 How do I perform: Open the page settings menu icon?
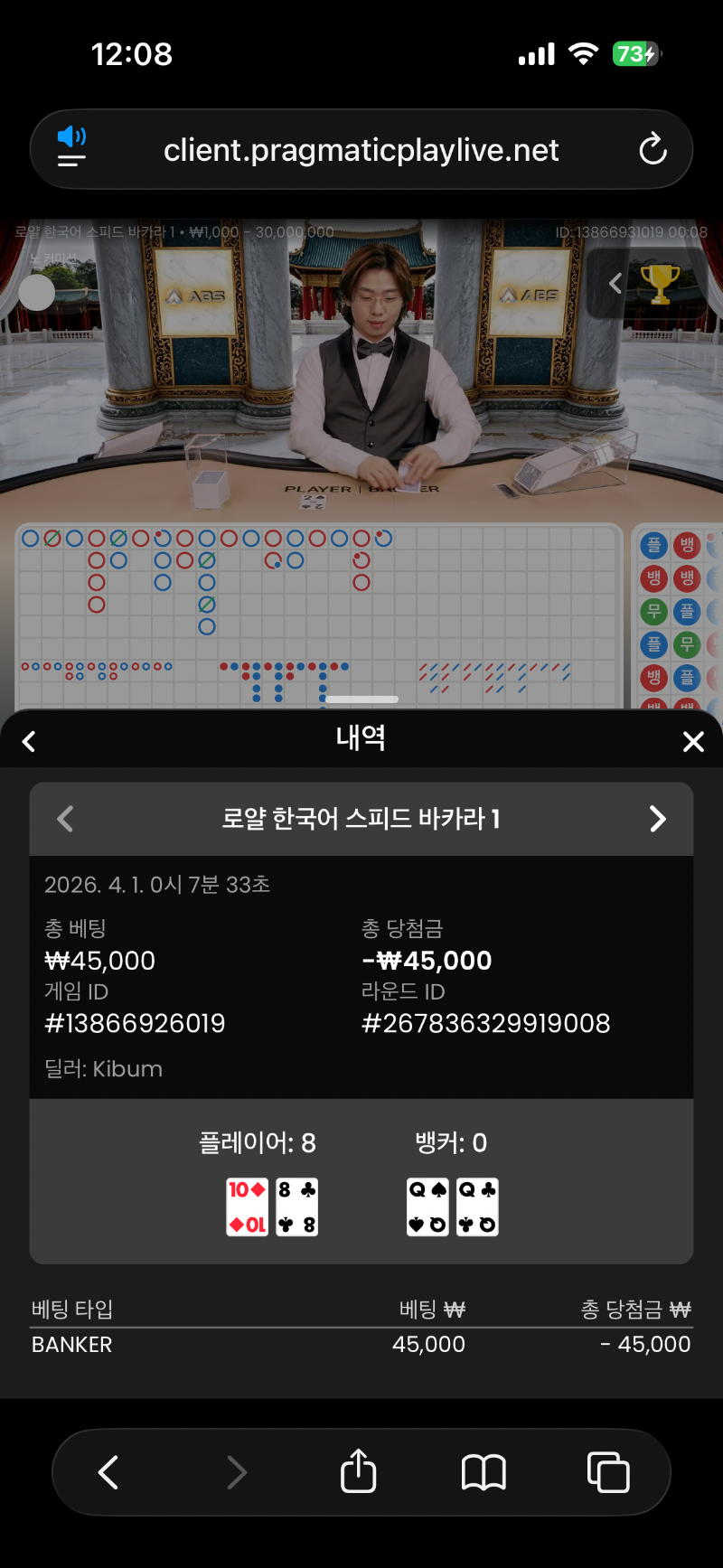point(71,148)
